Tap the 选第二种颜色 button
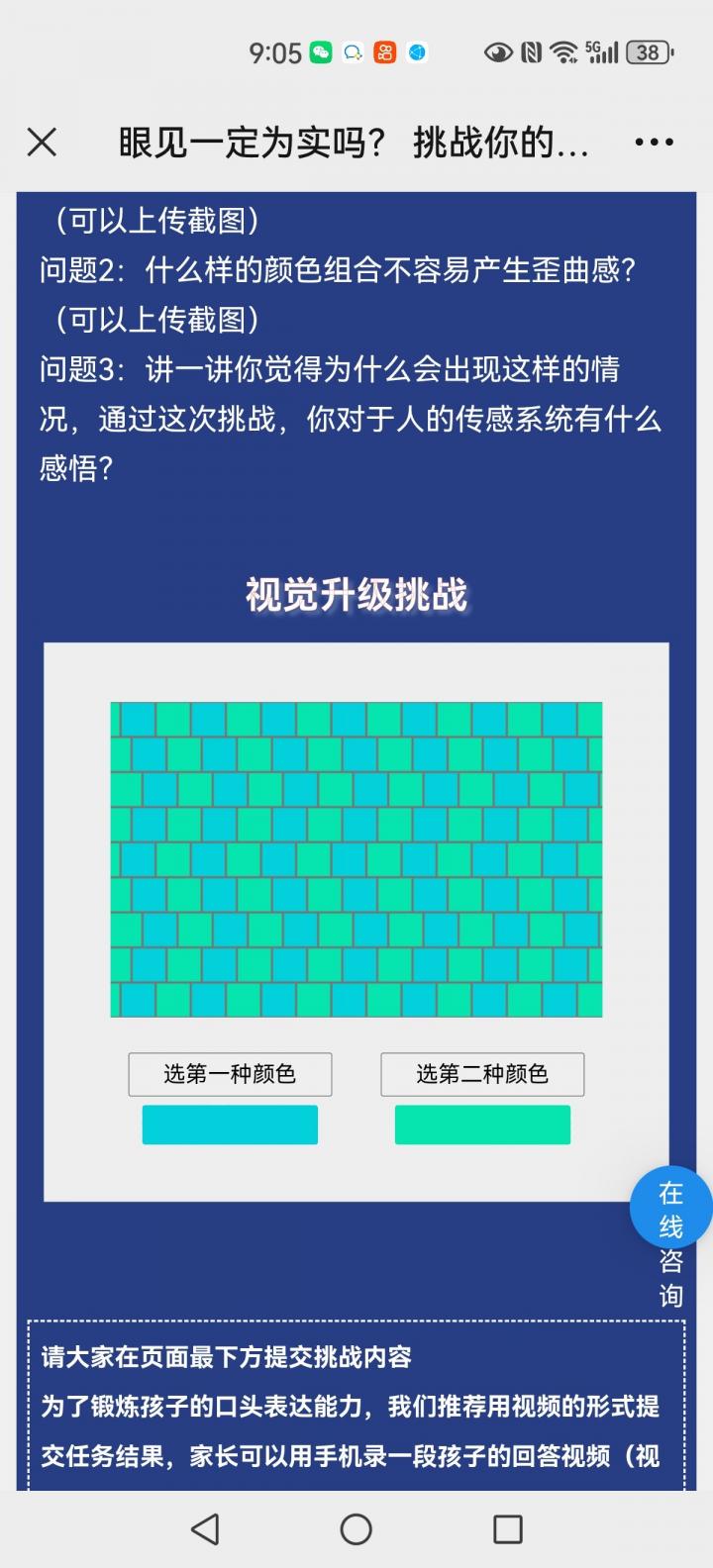The width and height of the screenshot is (713, 1568). point(482,1074)
